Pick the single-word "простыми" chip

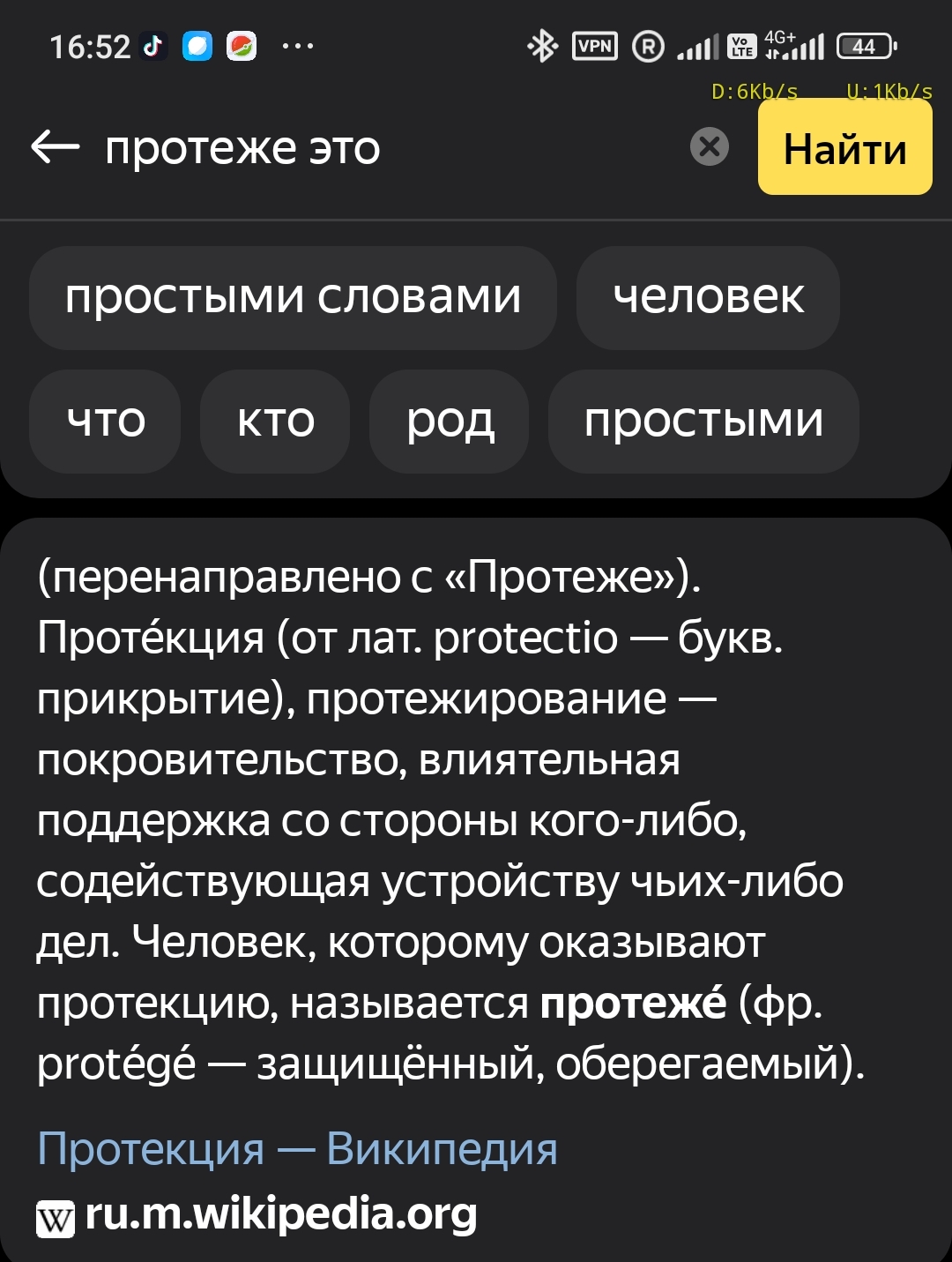point(703,421)
